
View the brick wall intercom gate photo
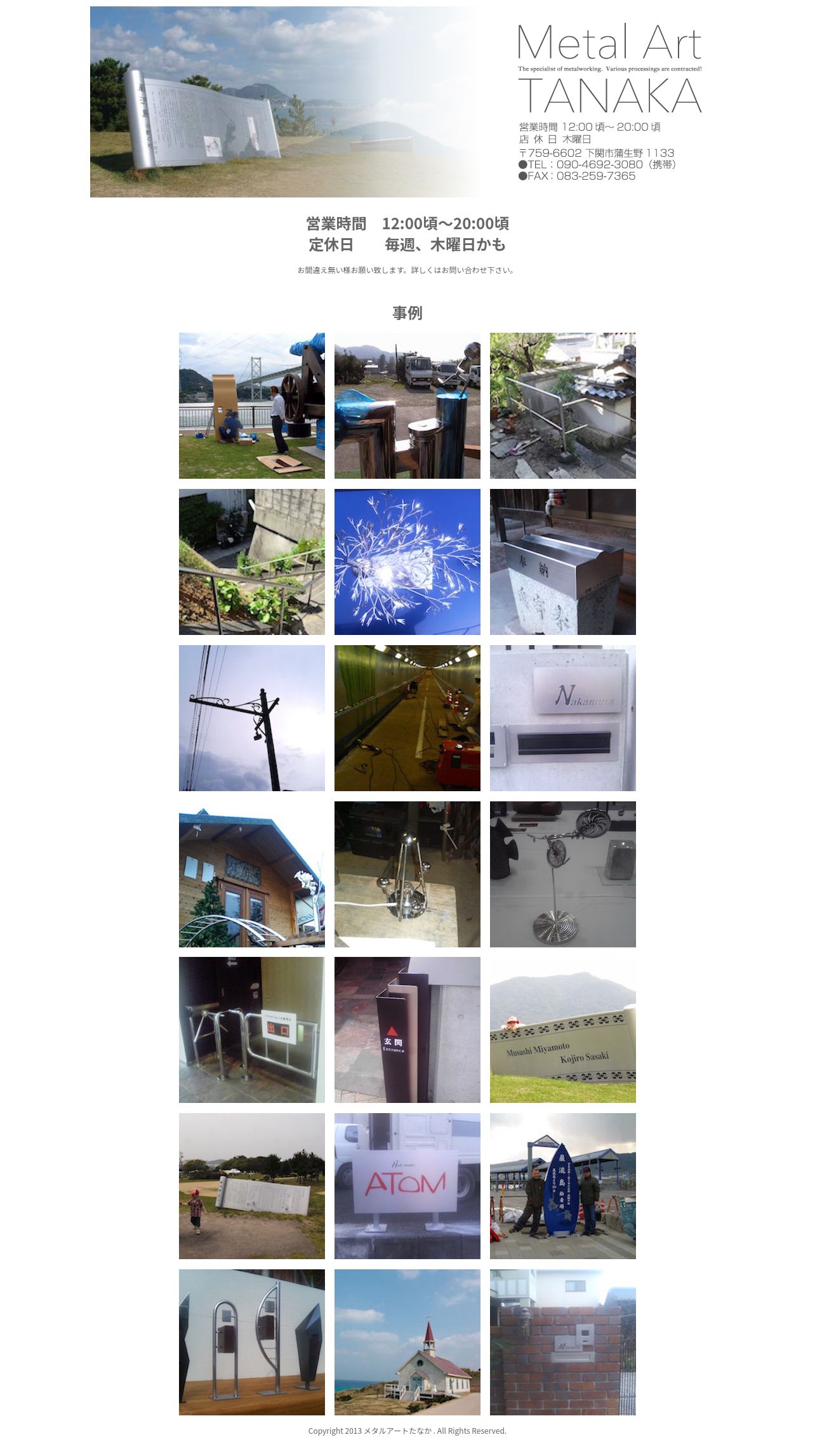pos(563,1342)
